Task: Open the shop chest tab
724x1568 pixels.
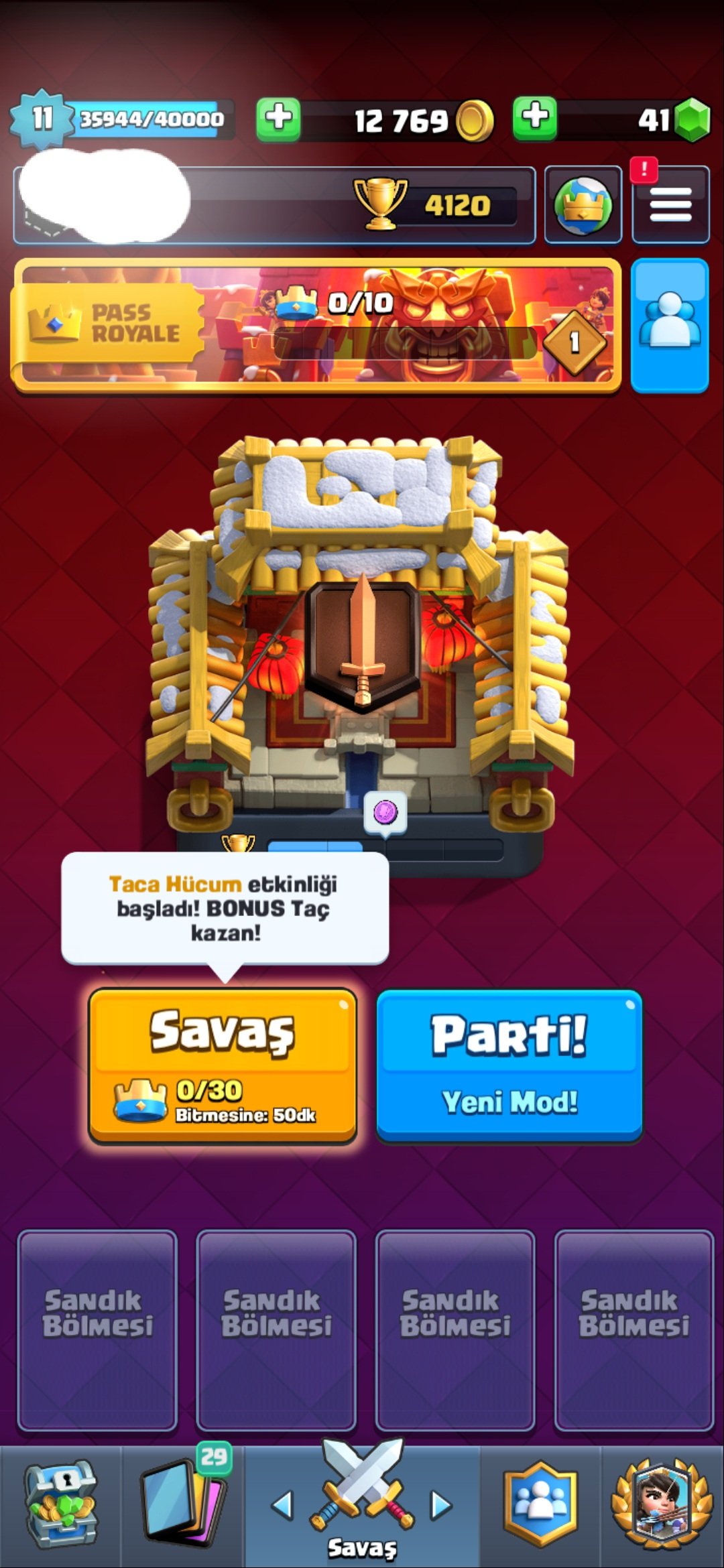Action: (x=61, y=1504)
